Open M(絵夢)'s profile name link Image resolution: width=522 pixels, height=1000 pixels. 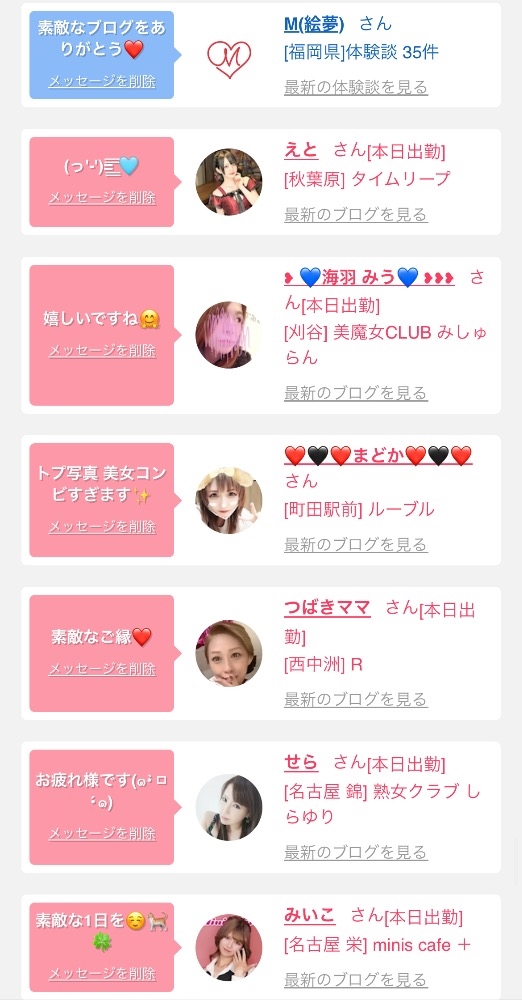click(x=314, y=24)
